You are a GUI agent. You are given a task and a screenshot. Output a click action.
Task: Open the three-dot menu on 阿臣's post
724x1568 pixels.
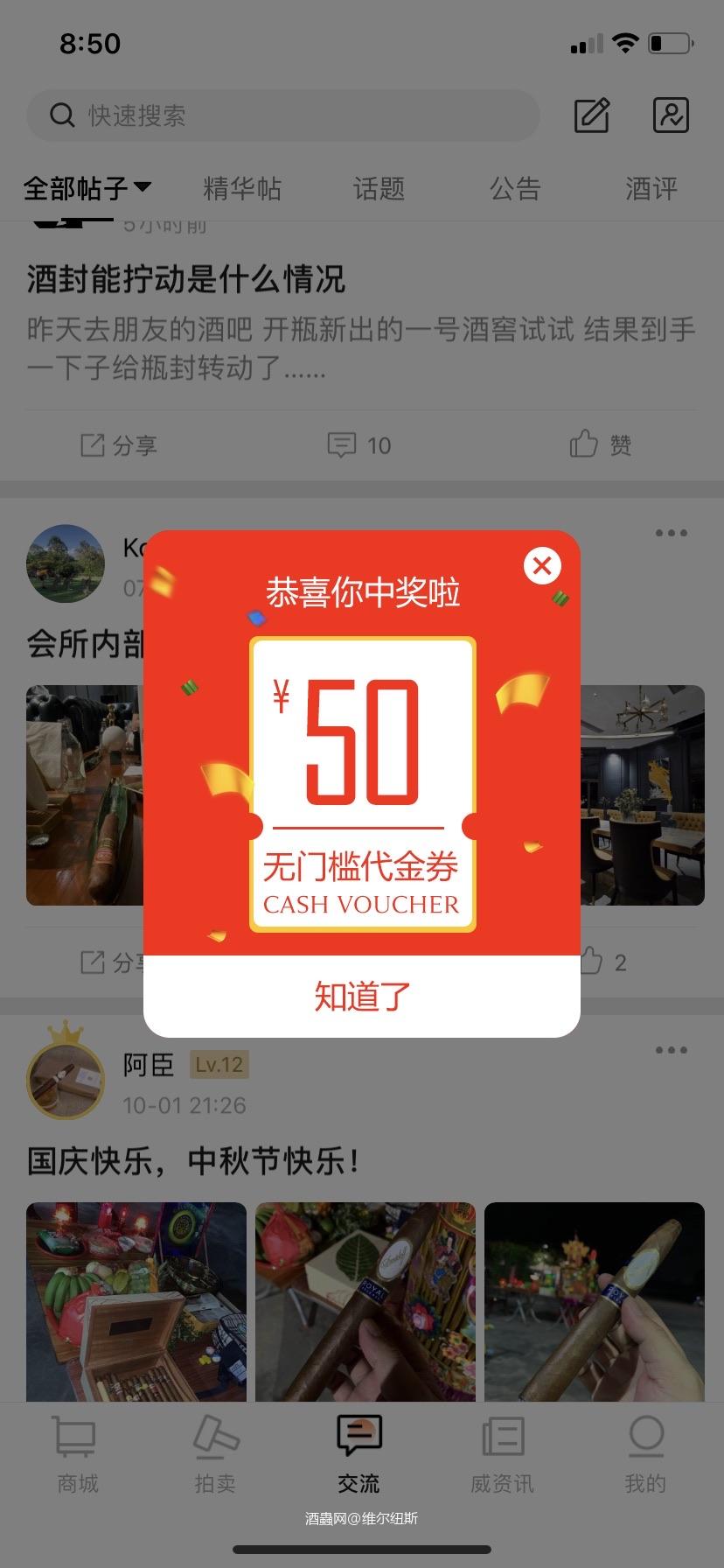pyautogui.click(x=671, y=1049)
